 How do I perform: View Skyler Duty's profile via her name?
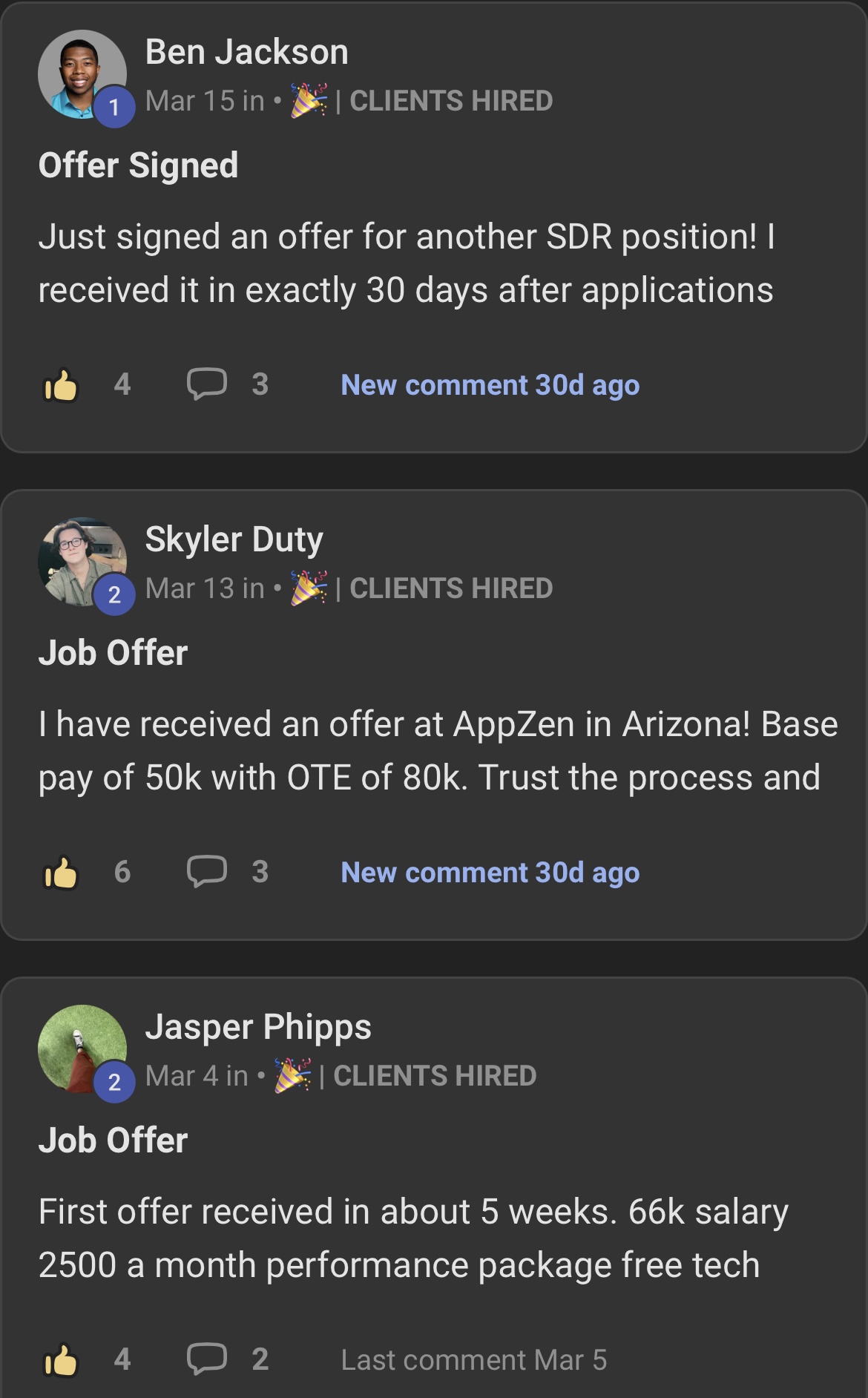[234, 539]
